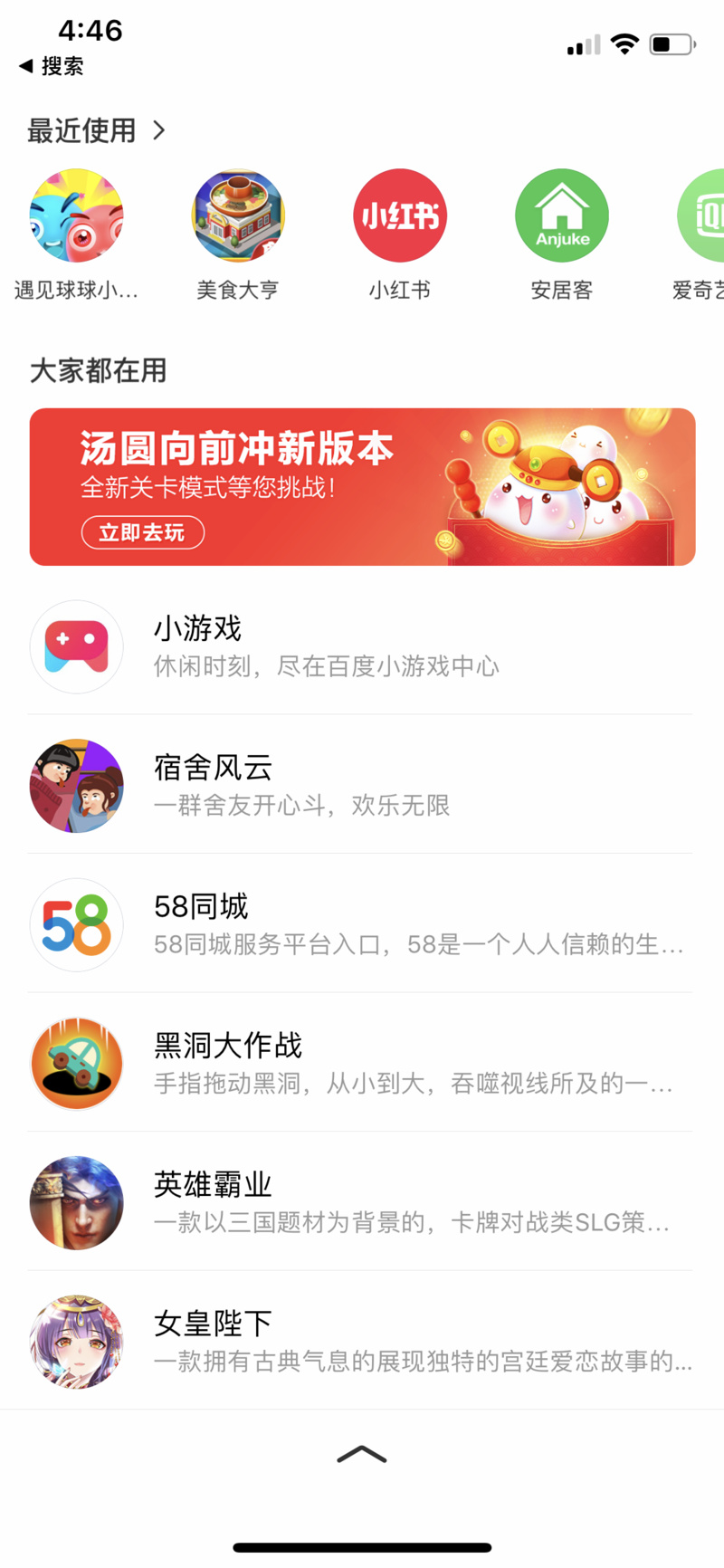This screenshot has width=724, height=1568.
Task: Launch 美食大亨 from recently used
Action: [237, 215]
